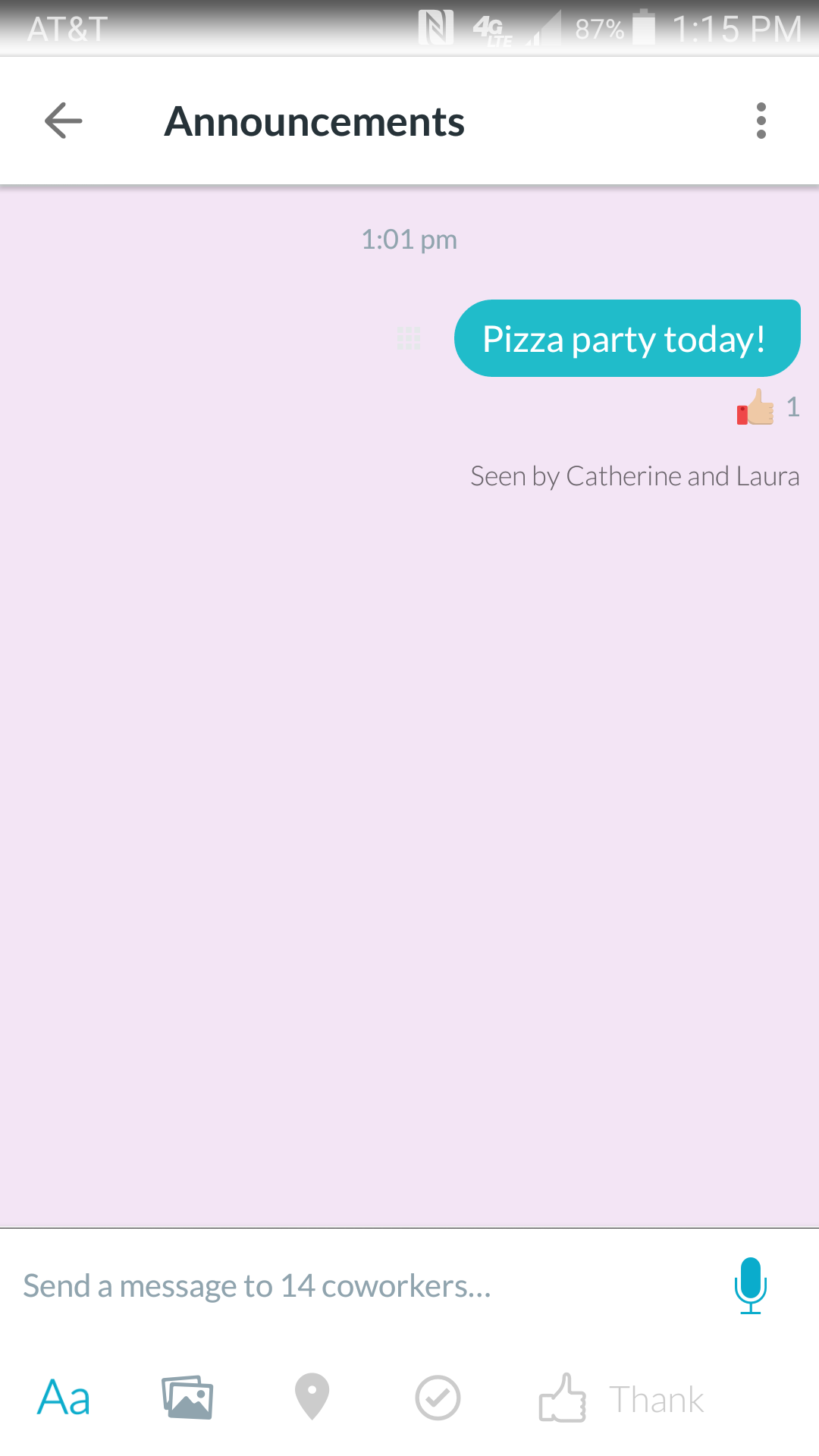
Task: Share a location with the pin icon
Action: [312, 1397]
